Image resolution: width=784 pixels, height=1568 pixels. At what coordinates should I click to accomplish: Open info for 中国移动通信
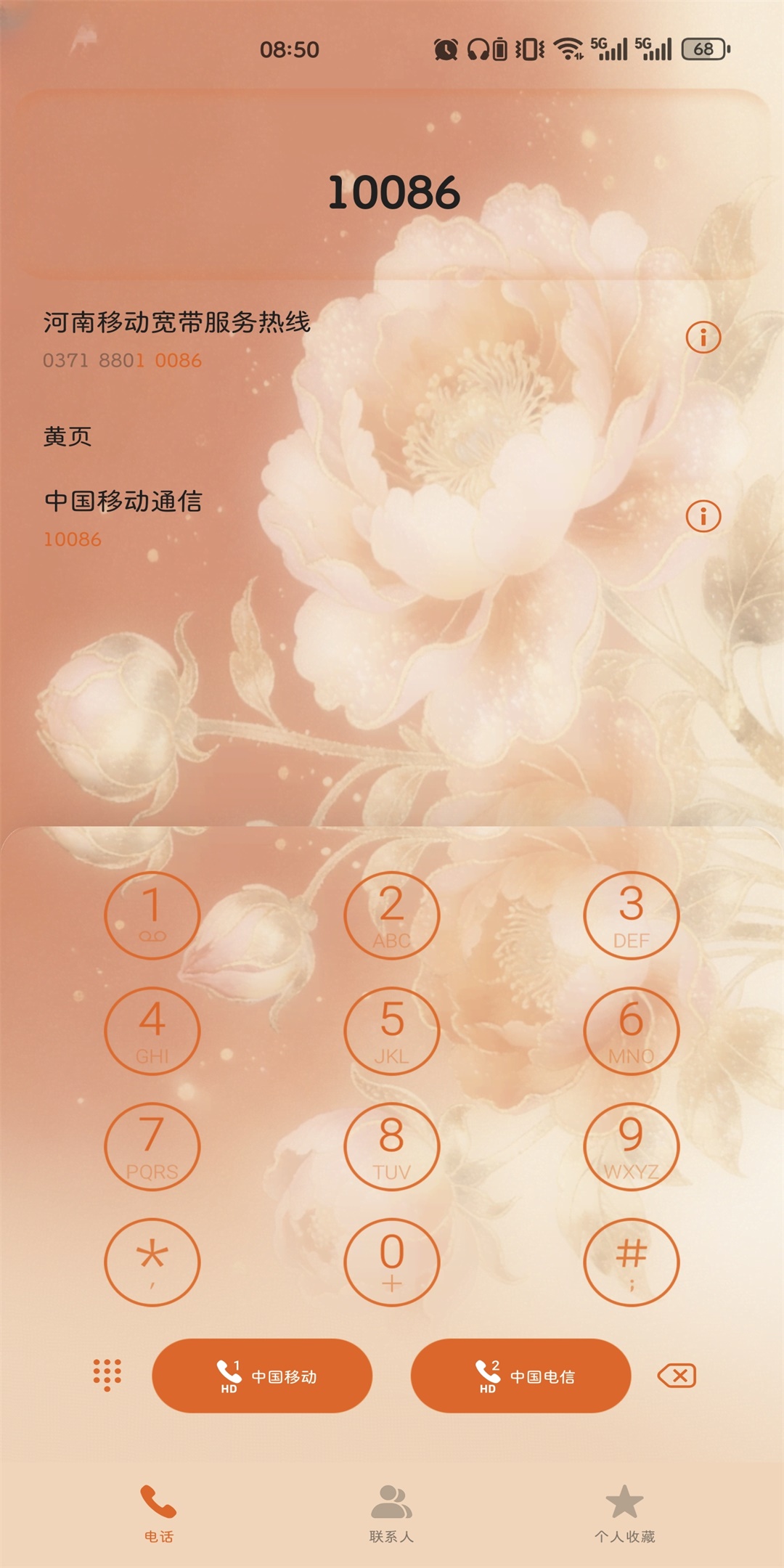point(703,517)
